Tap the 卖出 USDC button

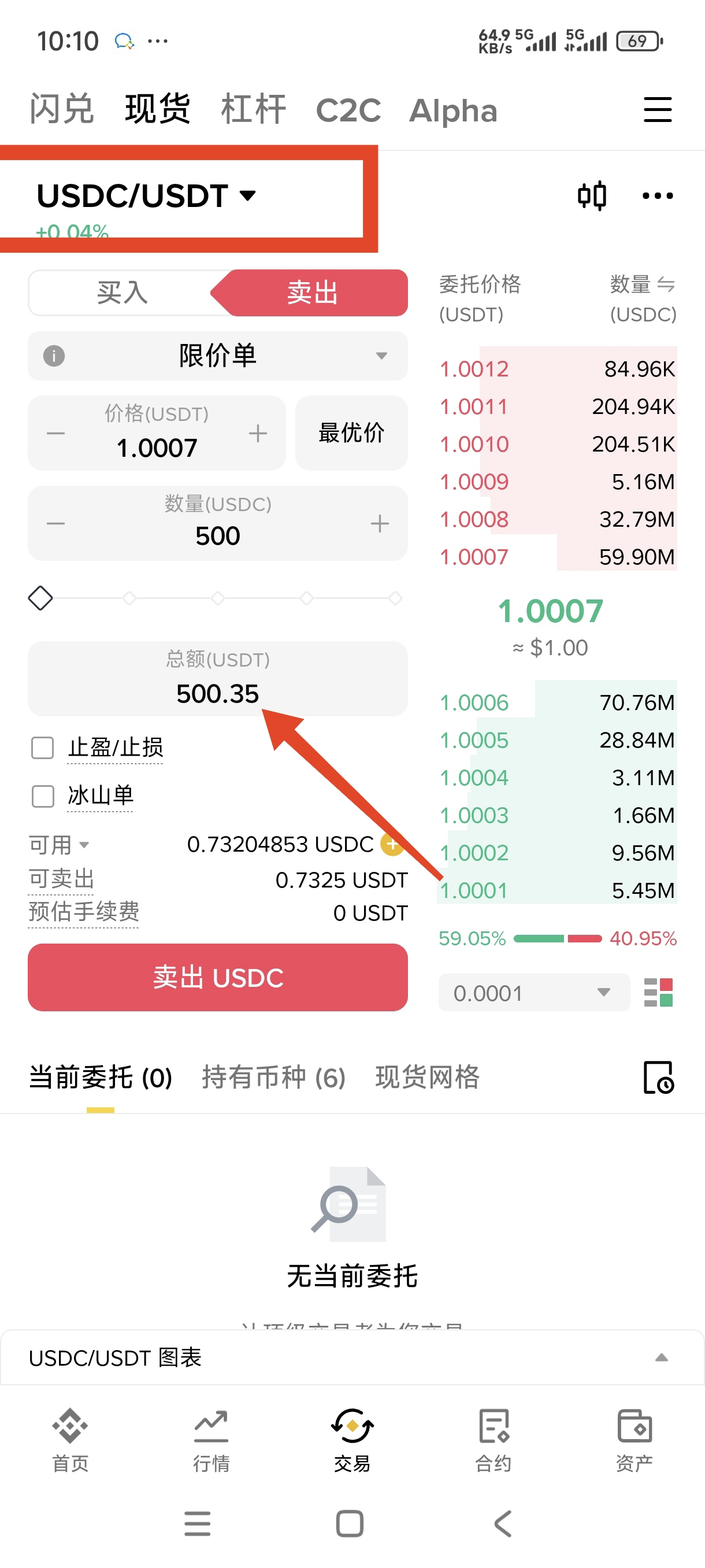click(x=218, y=977)
